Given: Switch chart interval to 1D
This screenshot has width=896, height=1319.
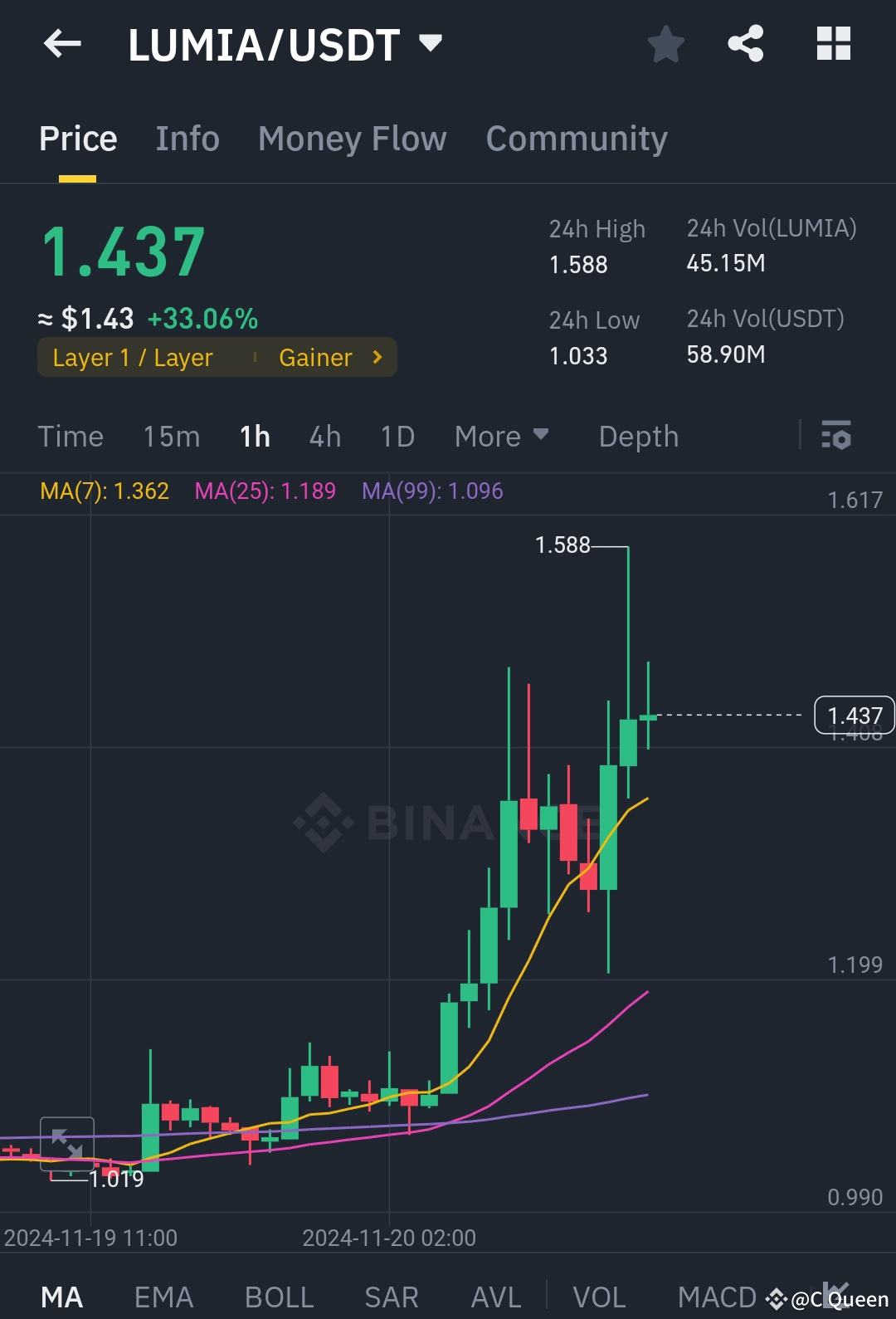Looking at the screenshot, I should point(396,436).
